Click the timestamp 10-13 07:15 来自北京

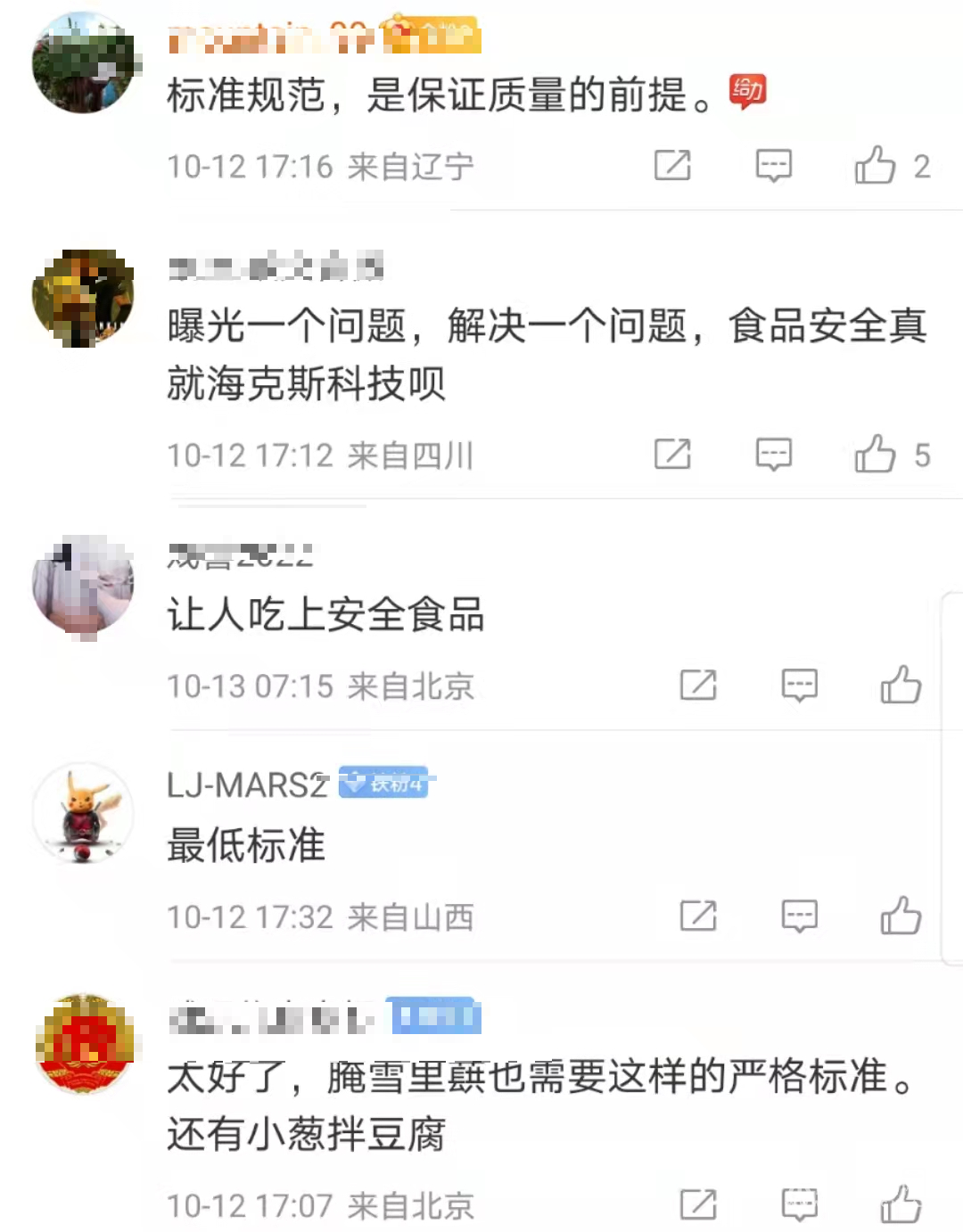(321, 686)
